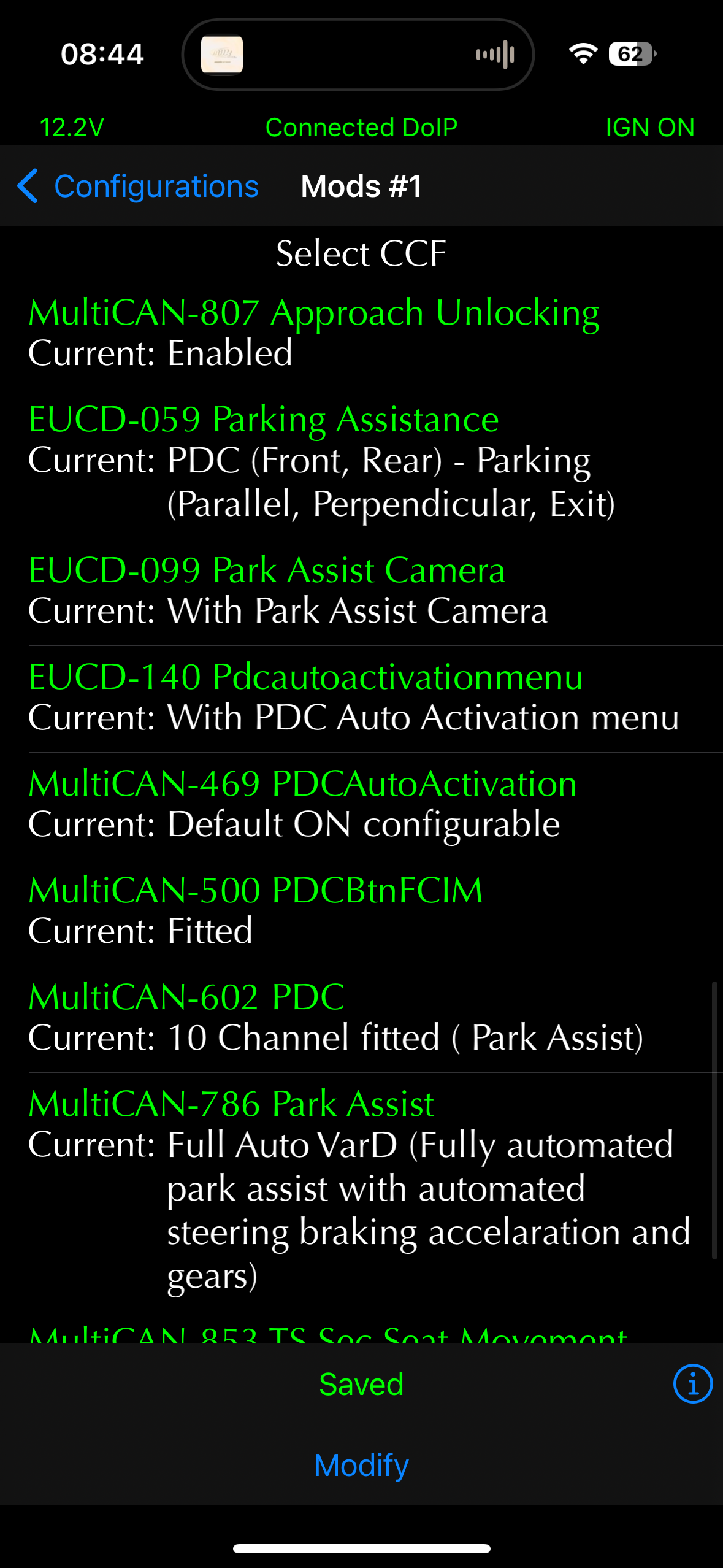Screen dimensions: 723x1568
Task: Select MultiCAN-807 Approach Unlocking
Action: click(x=361, y=335)
